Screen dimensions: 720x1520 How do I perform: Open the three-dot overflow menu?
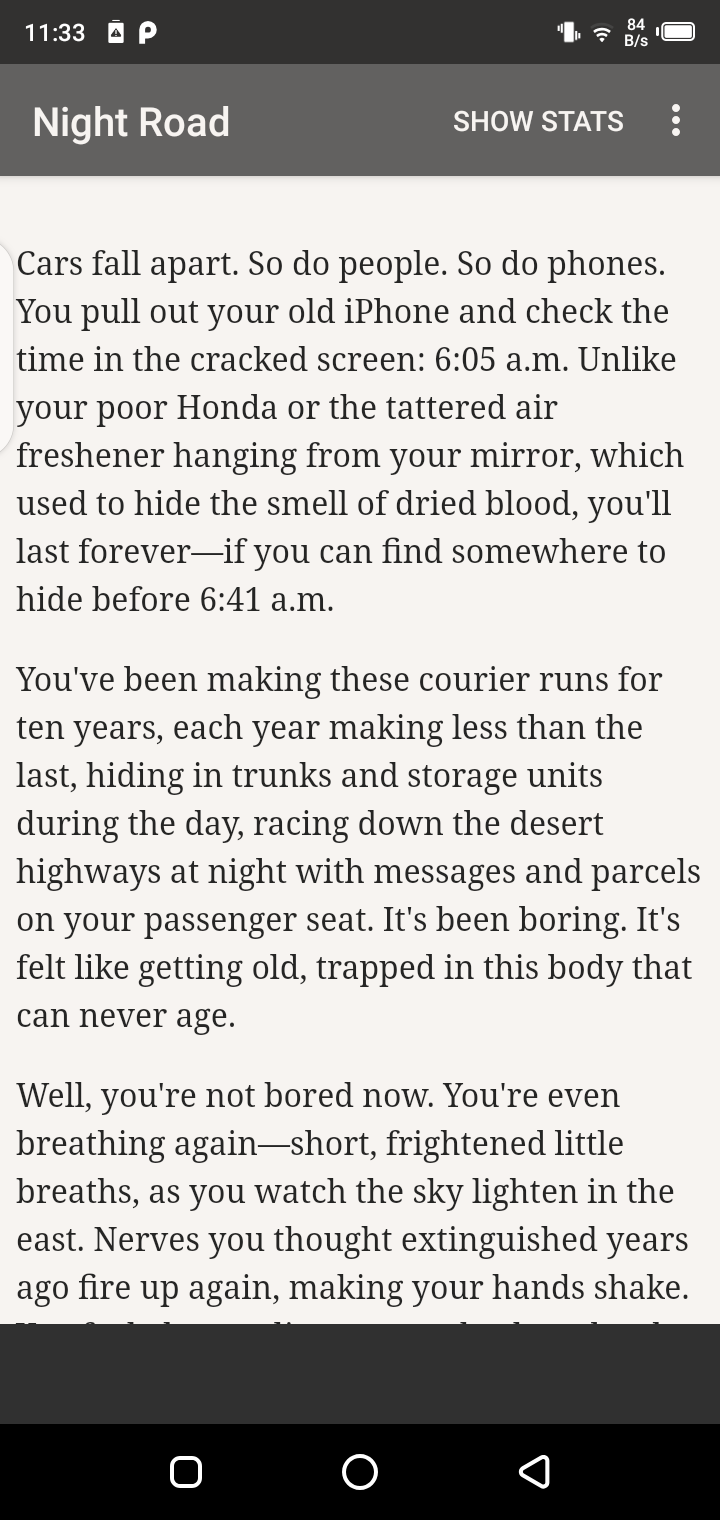(676, 121)
